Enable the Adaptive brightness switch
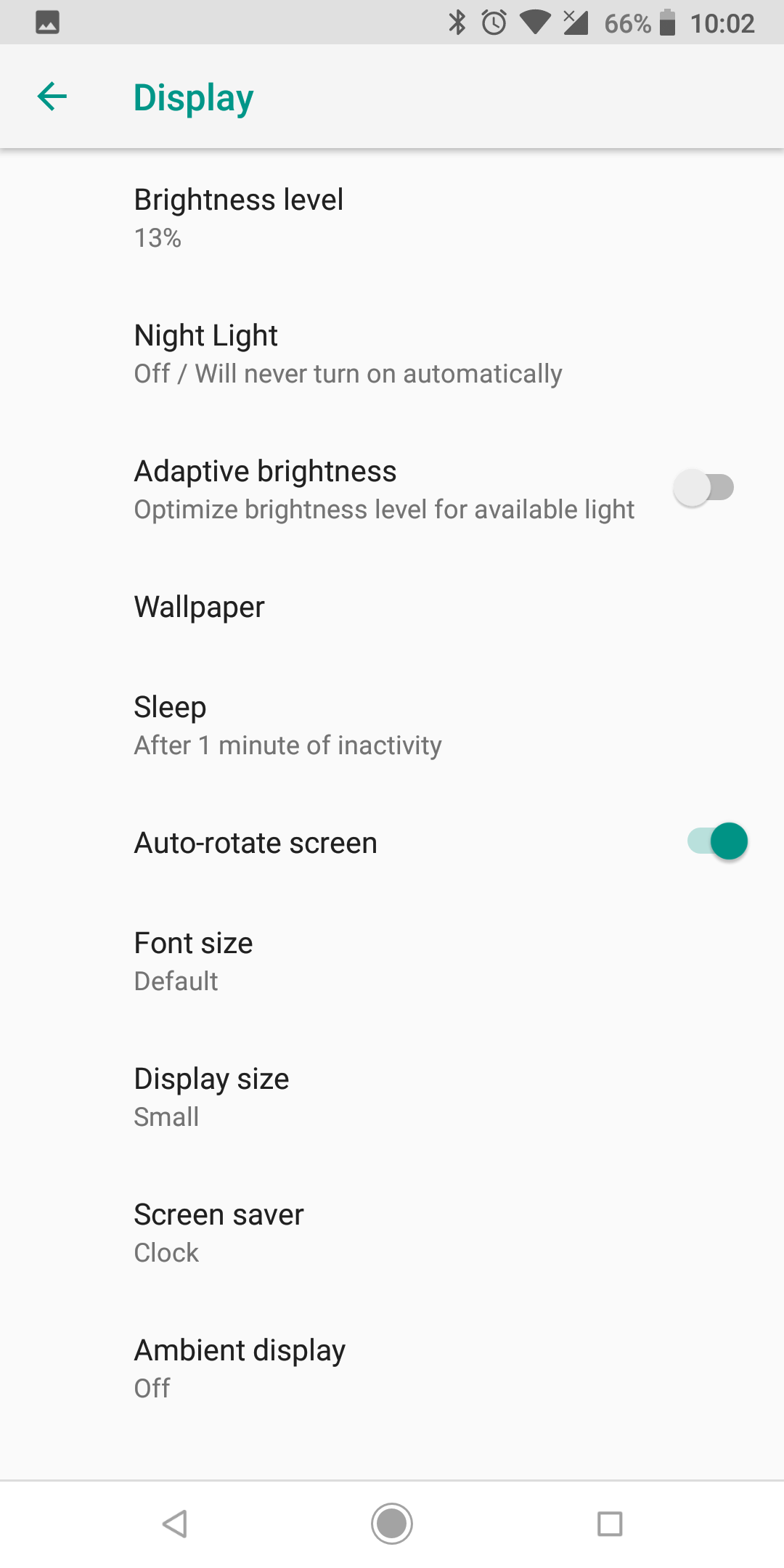 (703, 488)
